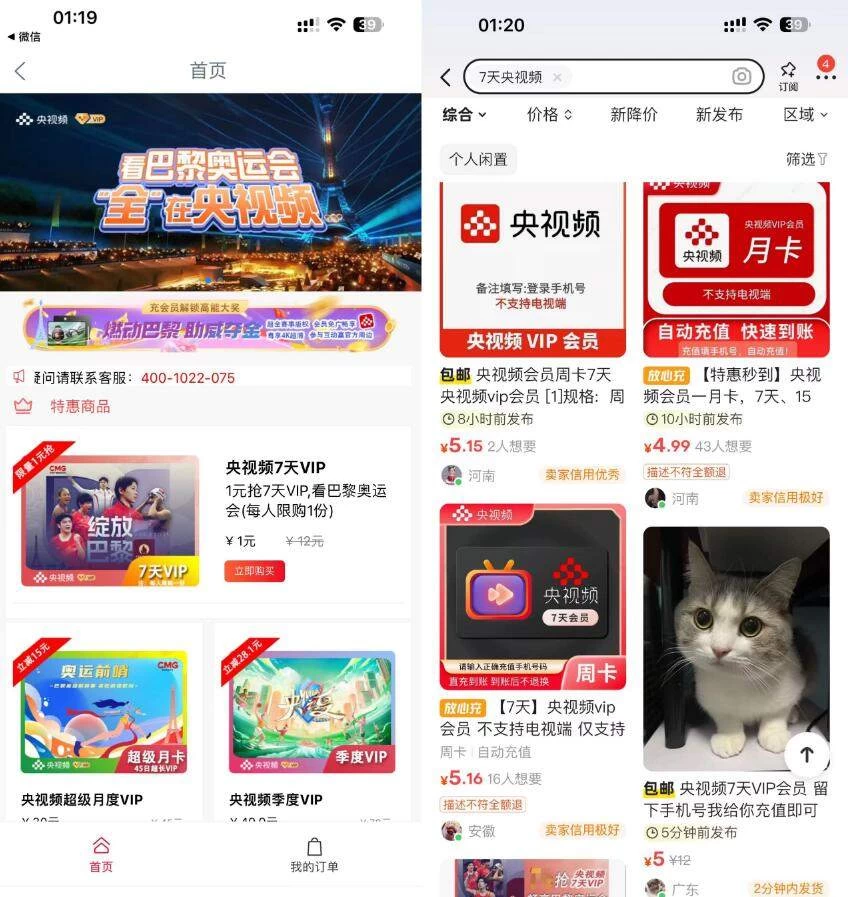Viewport: 848px width, 897px height.
Task: Open the 央视频超级月度VIP card
Action: (x=104, y=720)
